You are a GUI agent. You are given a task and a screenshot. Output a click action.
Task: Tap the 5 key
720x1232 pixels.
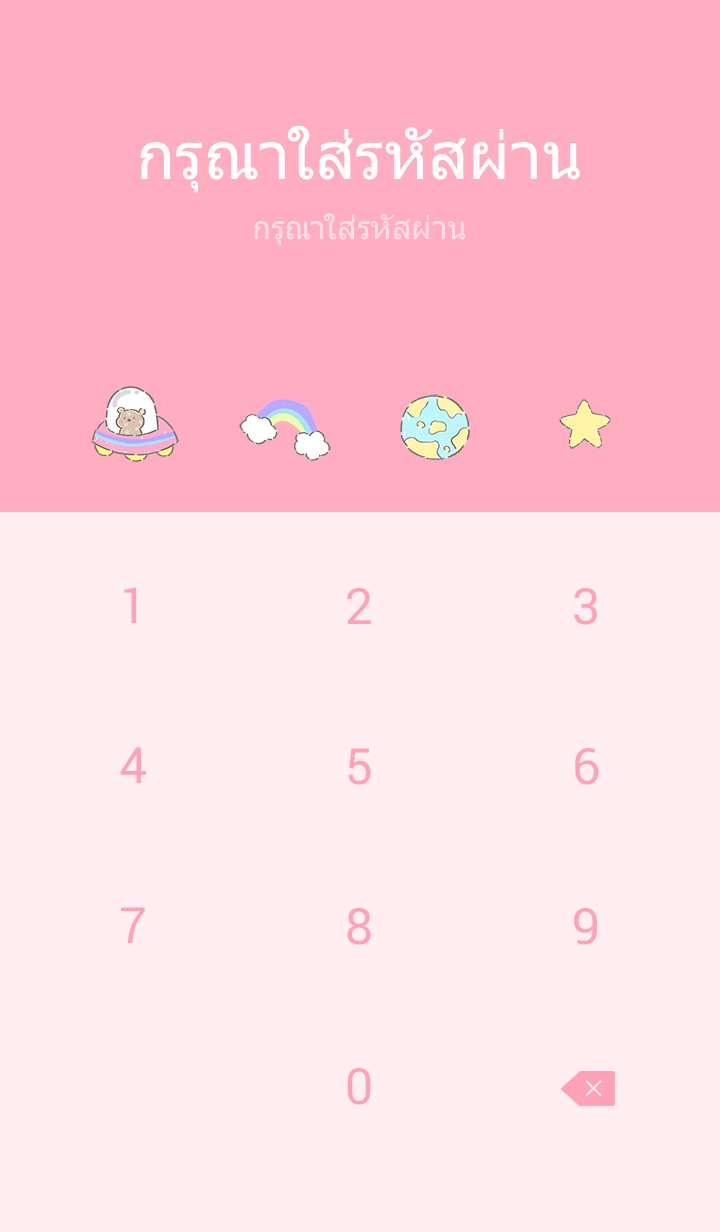click(359, 767)
